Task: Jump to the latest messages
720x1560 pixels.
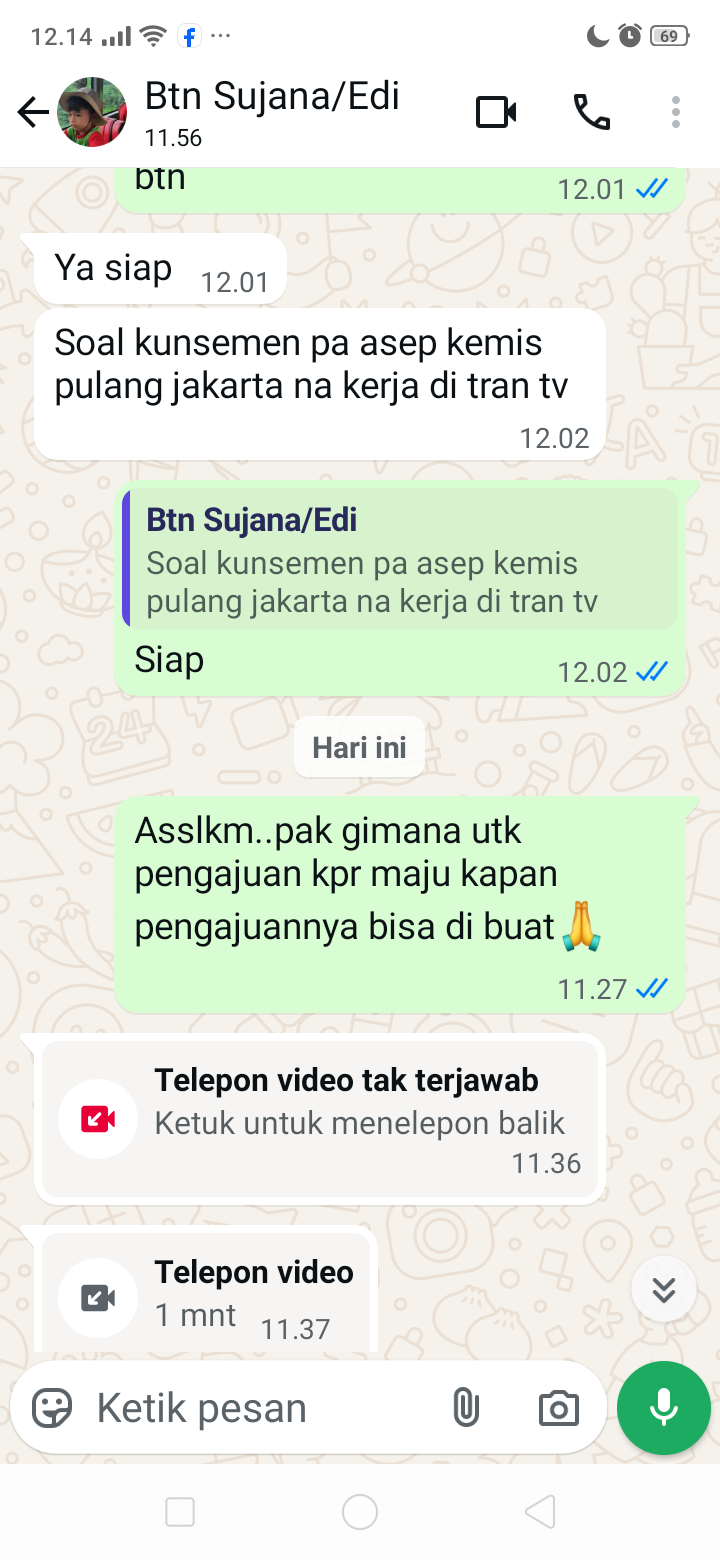Action: (x=664, y=1289)
